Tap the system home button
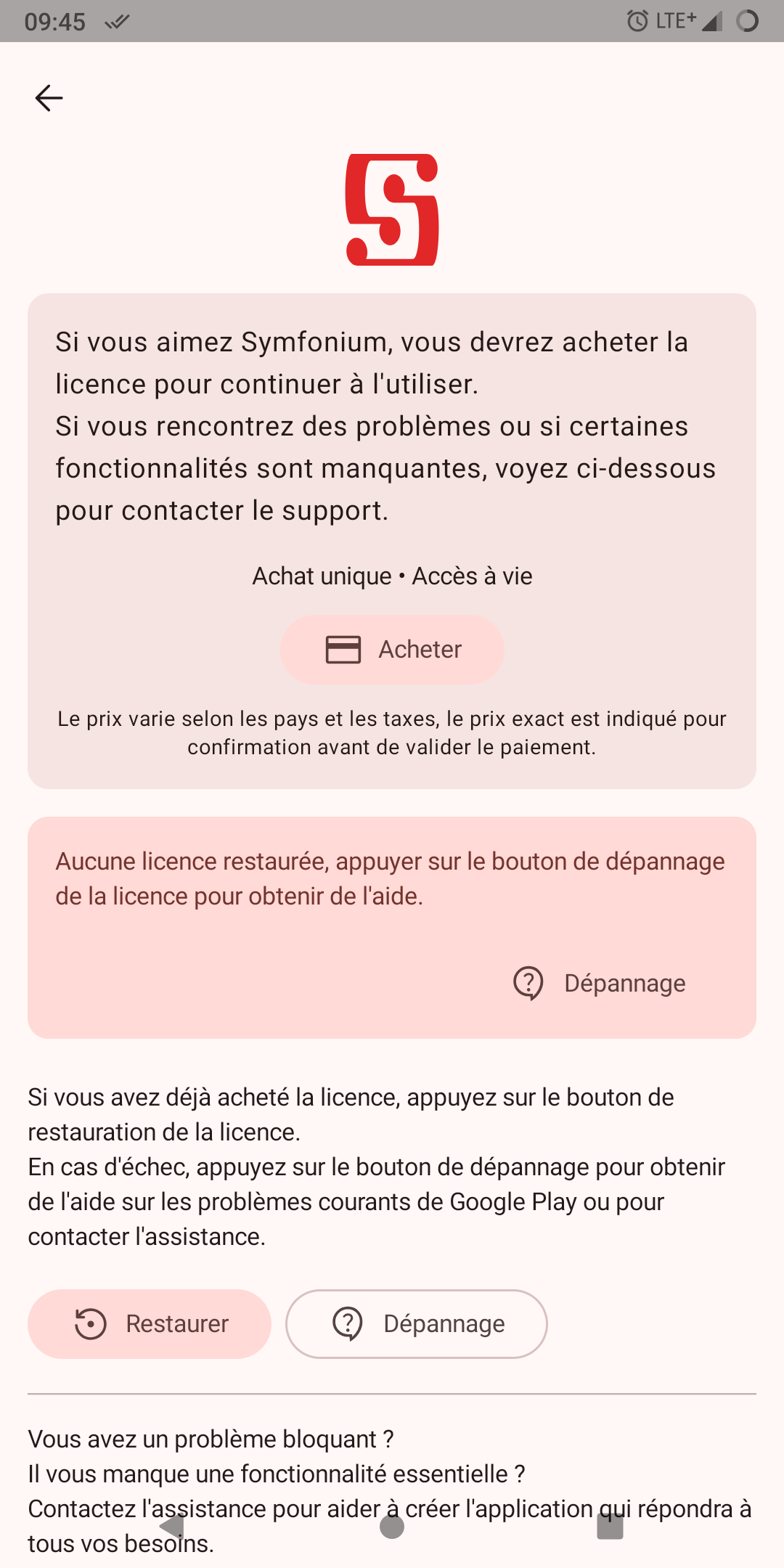This screenshot has height=1568, width=784. tap(392, 1527)
